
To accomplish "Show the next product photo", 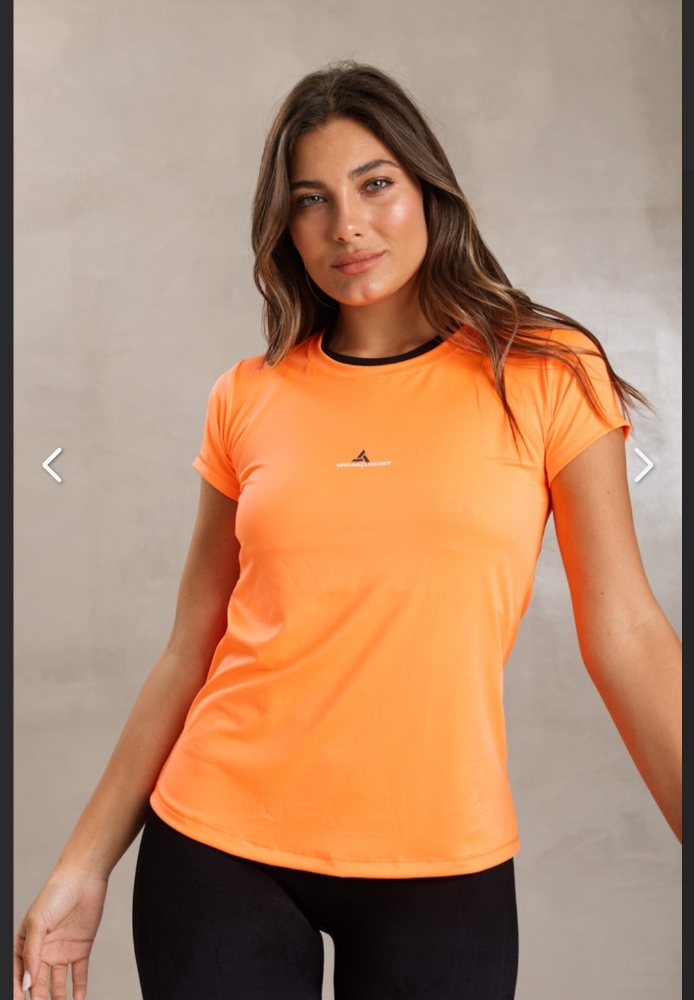I will 643,465.
